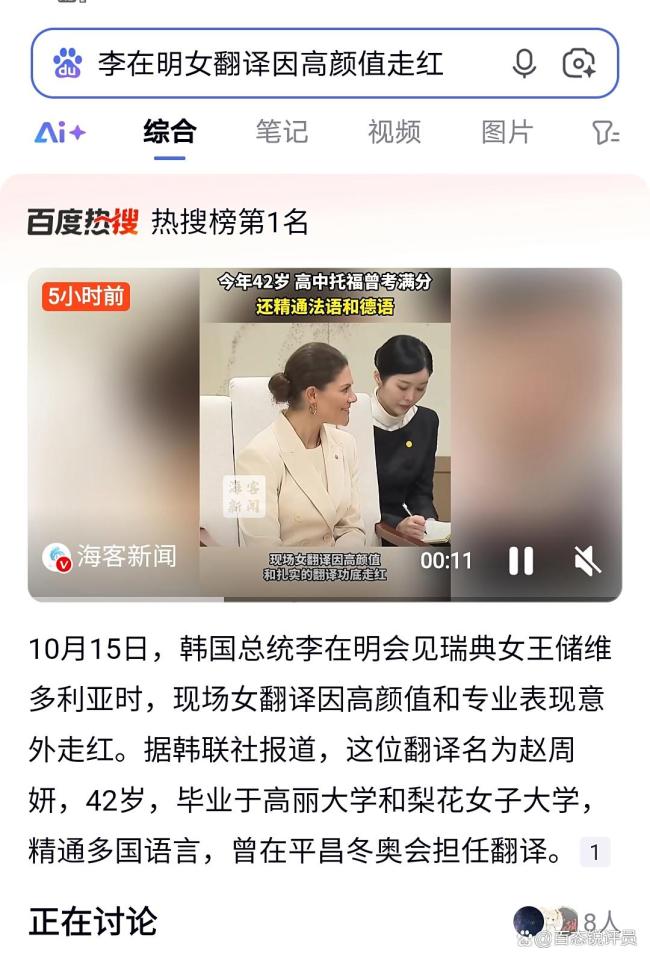The height and width of the screenshot is (961, 650).
Task: Switch to the 图片 tab
Action: pos(507,132)
